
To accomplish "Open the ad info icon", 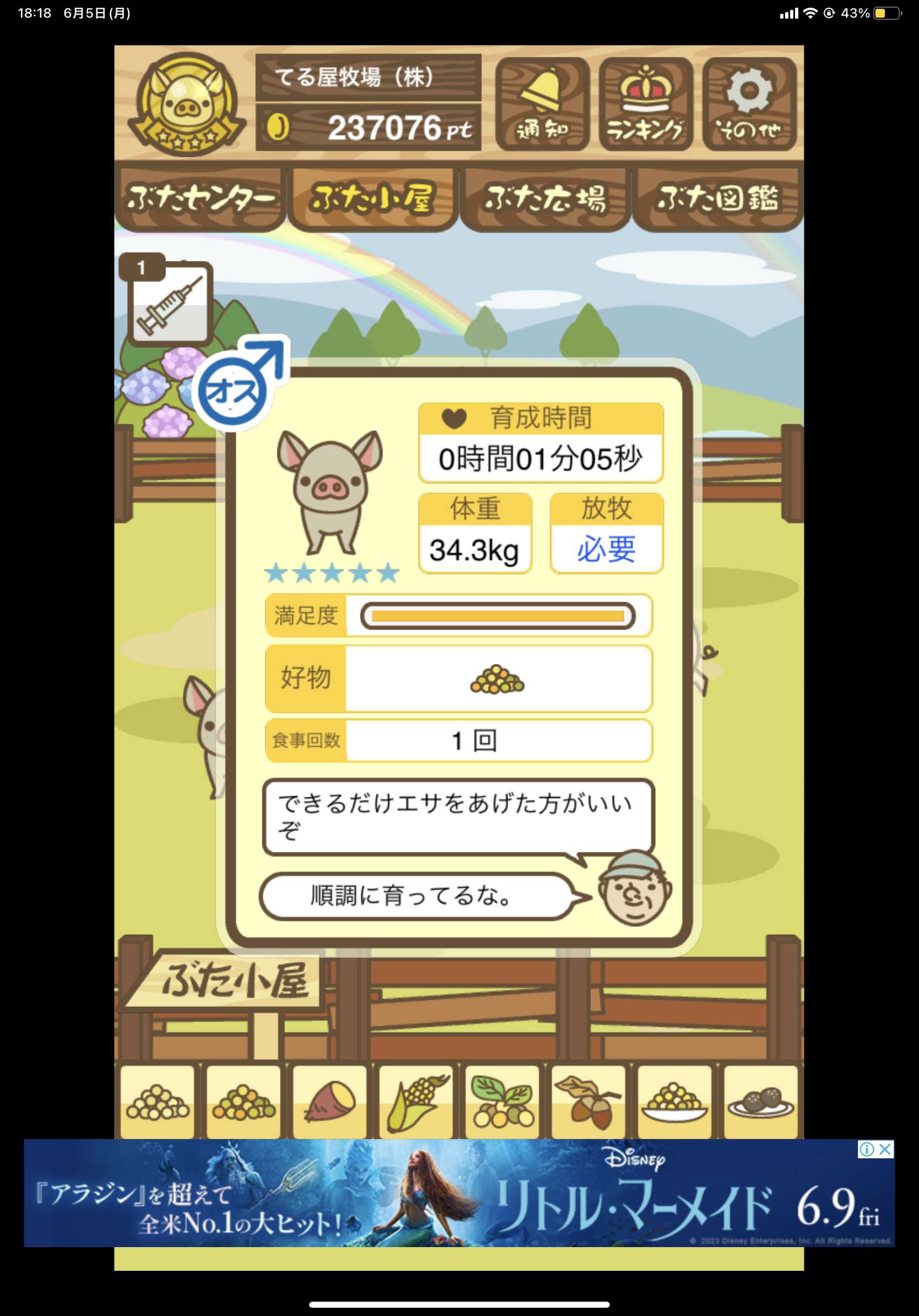I will (866, 1149).
